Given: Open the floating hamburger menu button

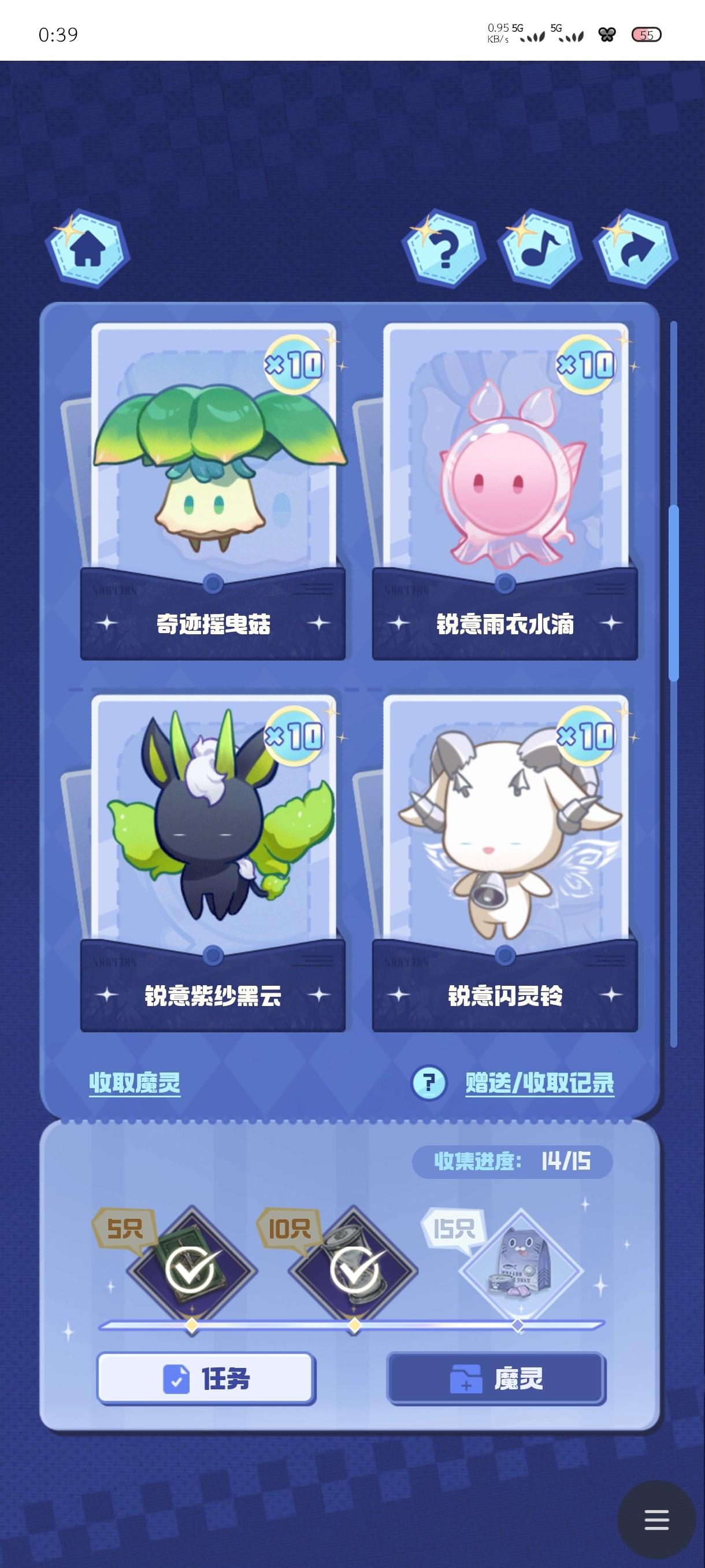Looking at the screenshot, I should pyautogui.click(x=656, y=1519).
